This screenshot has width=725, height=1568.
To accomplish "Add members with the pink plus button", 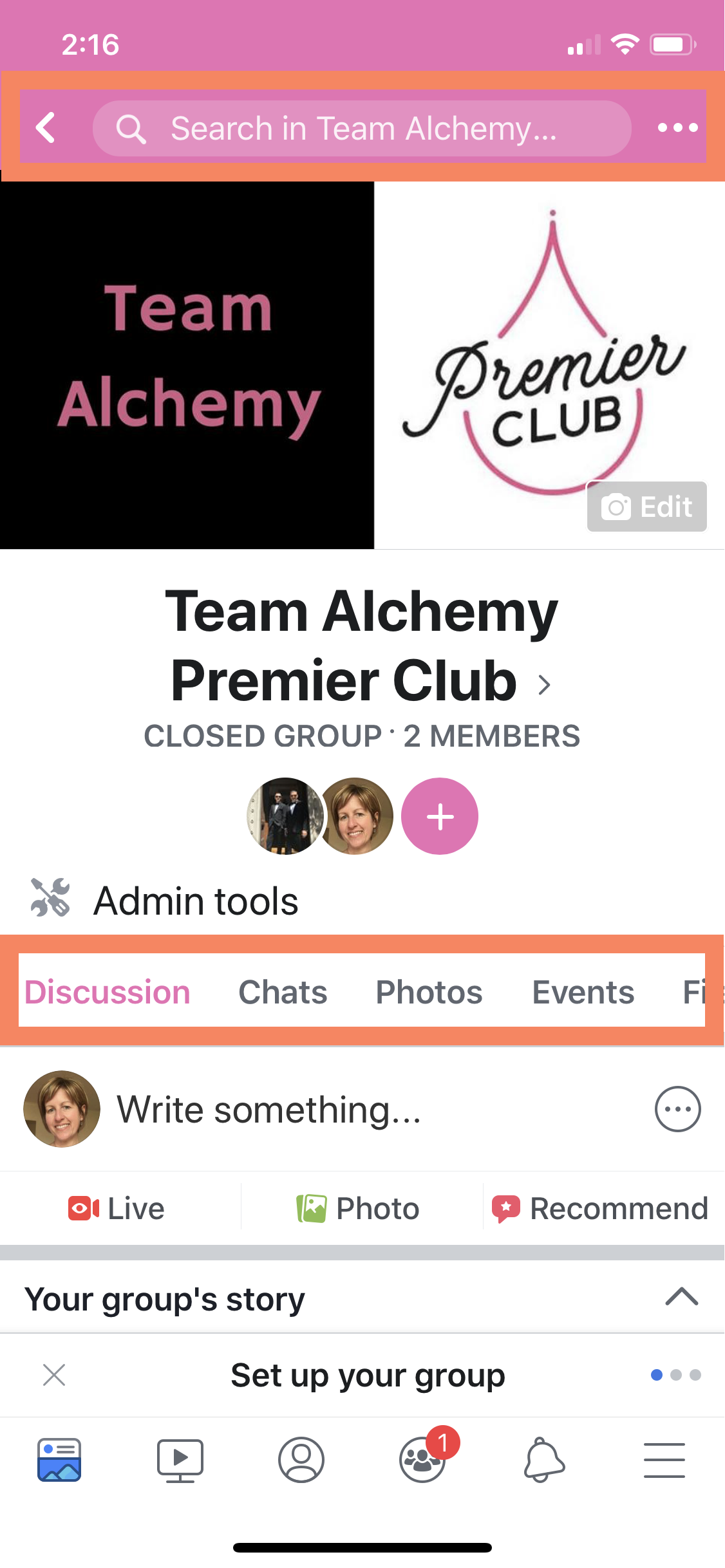I will 440,816.
